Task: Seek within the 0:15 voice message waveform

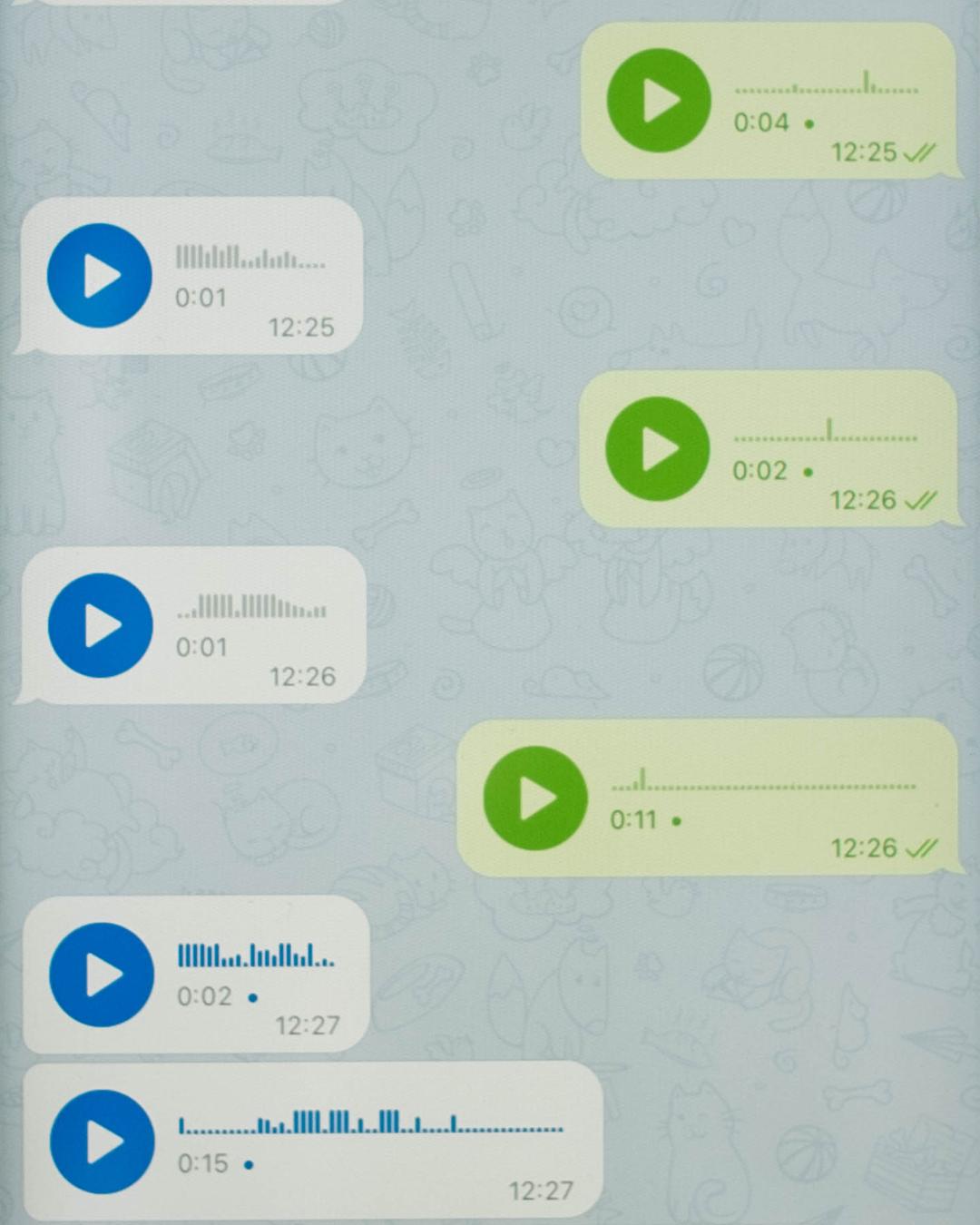Action: 370,1125
